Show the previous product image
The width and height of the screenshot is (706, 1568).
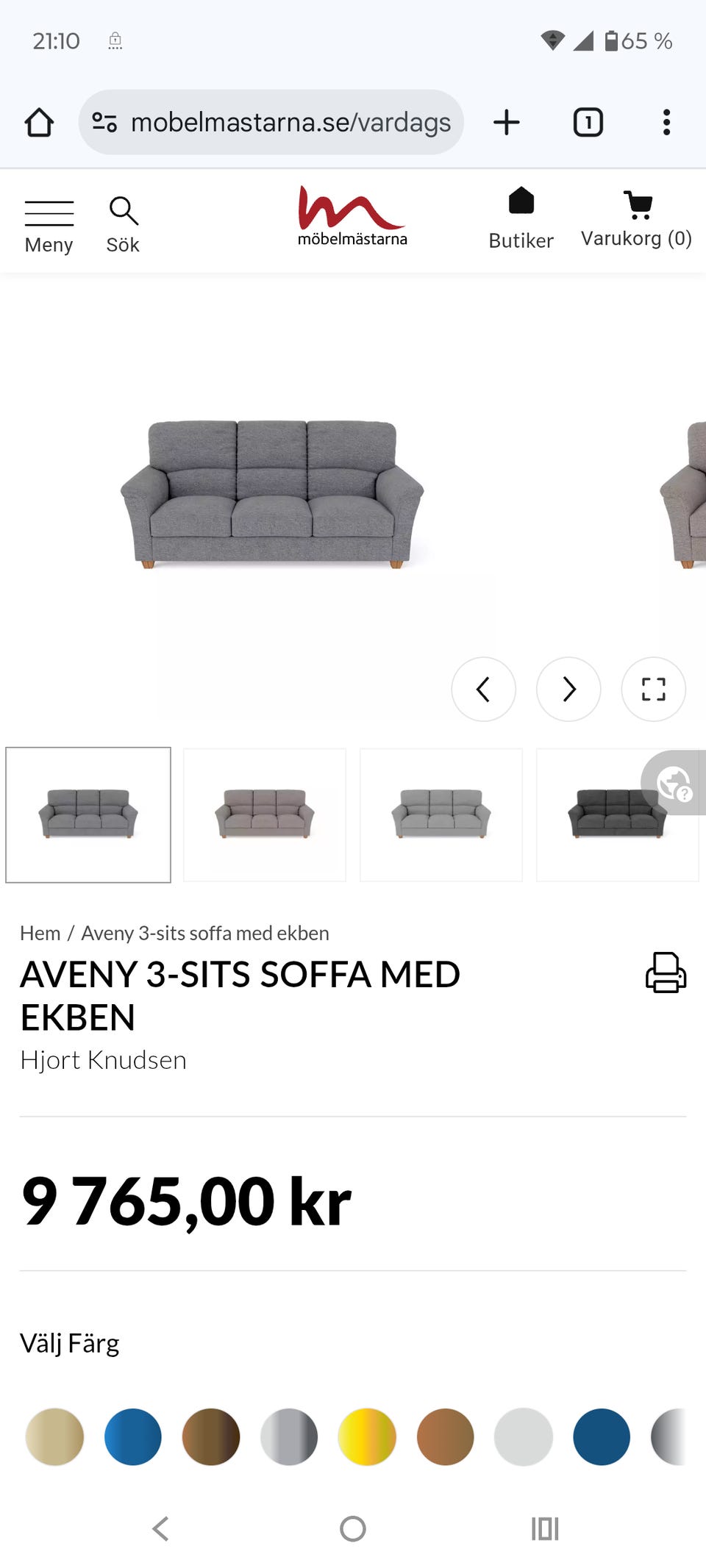pyautogui.click(x=483, y=690)
